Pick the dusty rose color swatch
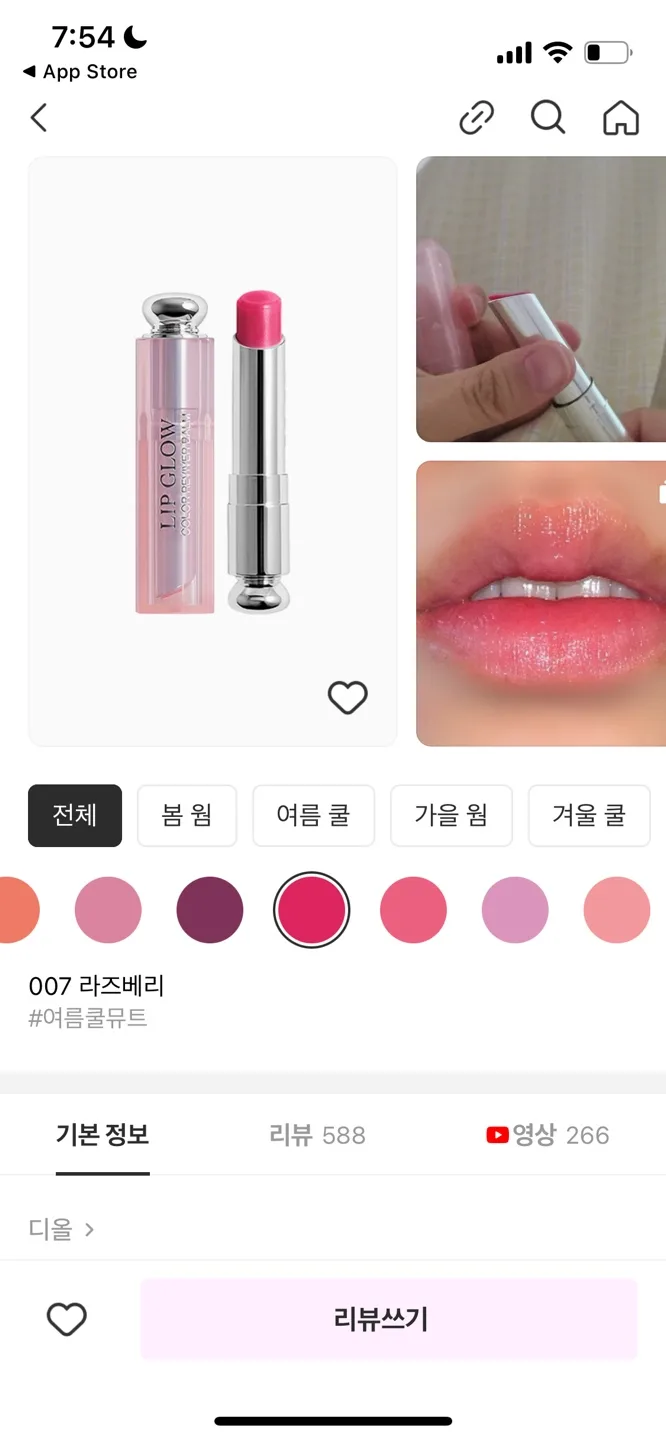 coord(108,910)
